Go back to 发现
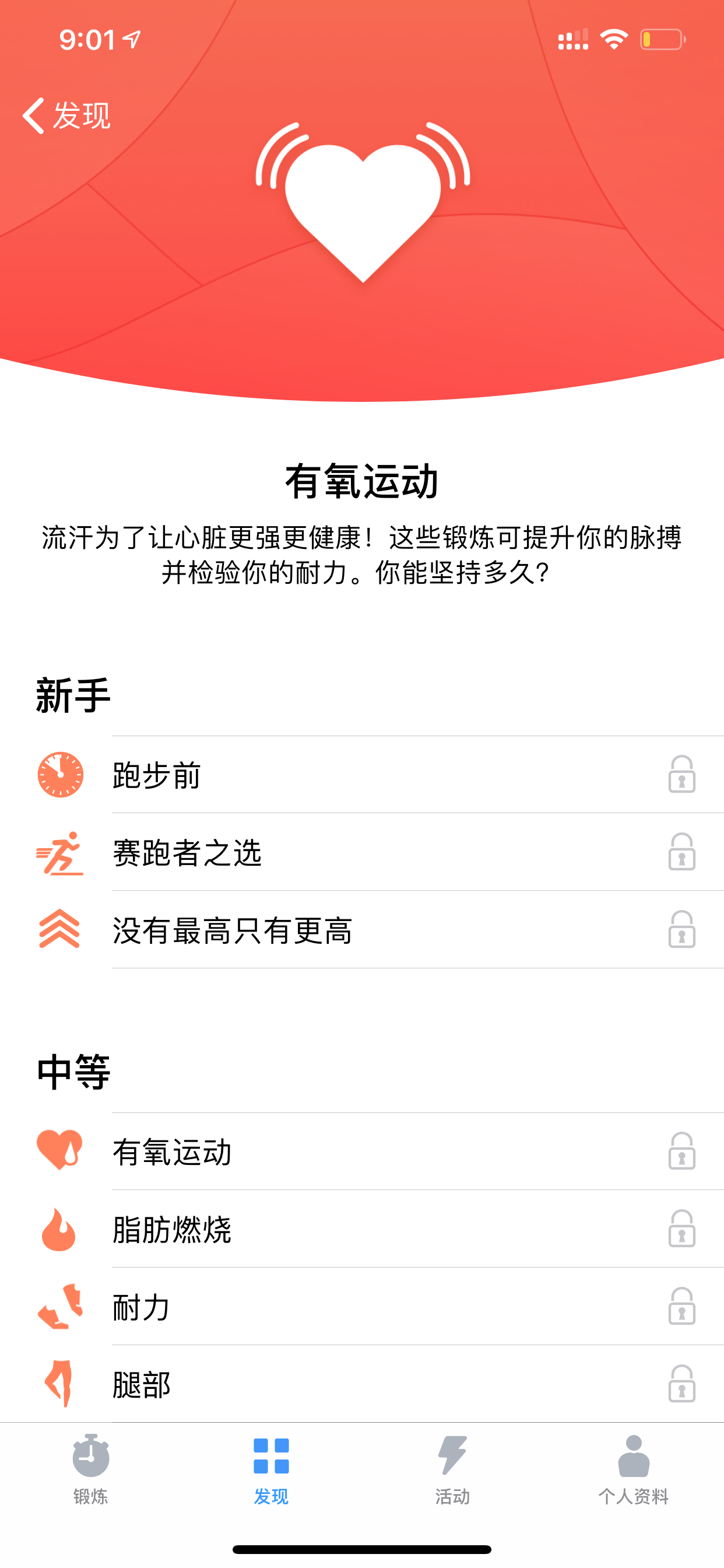The height and width of the screenshot is (1568, 724). pos(66,115)
